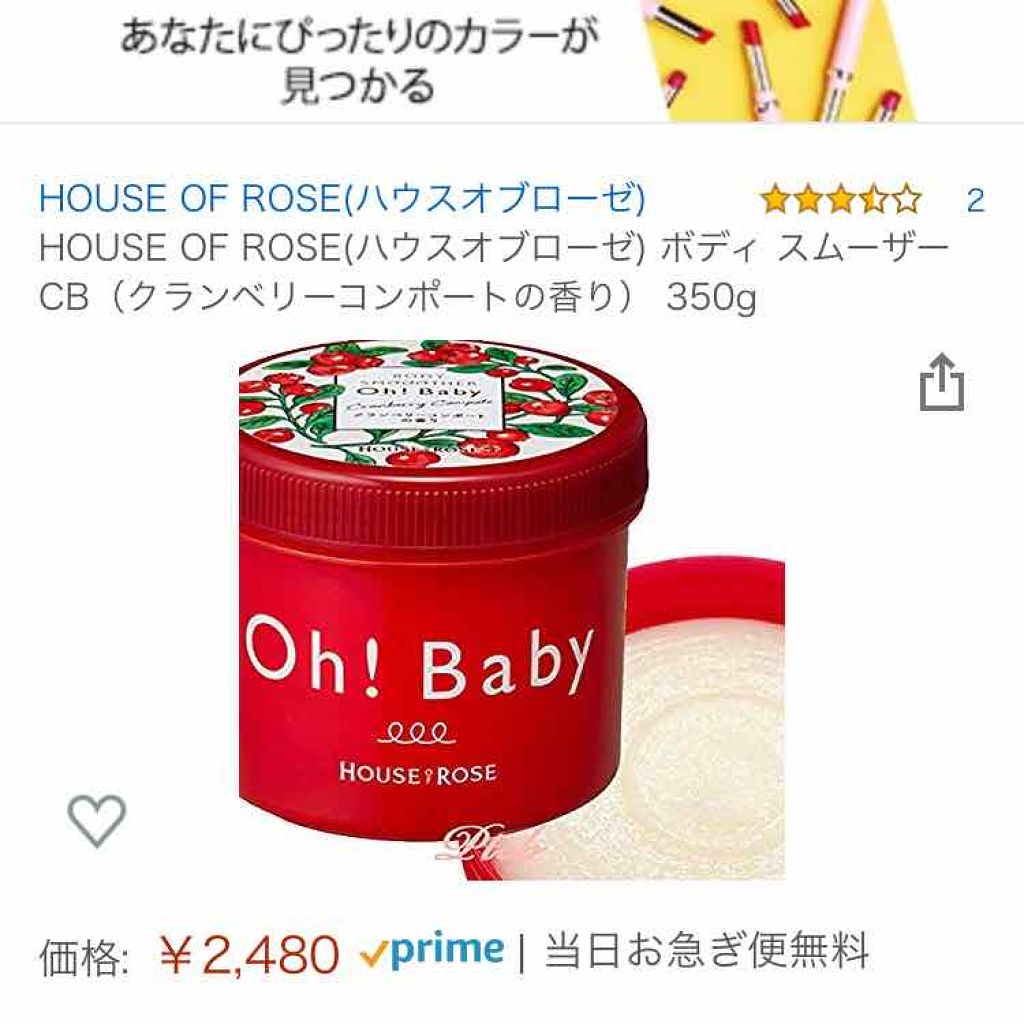
Task: Open the lipstick color banner ad
Action: click(512, 60)
